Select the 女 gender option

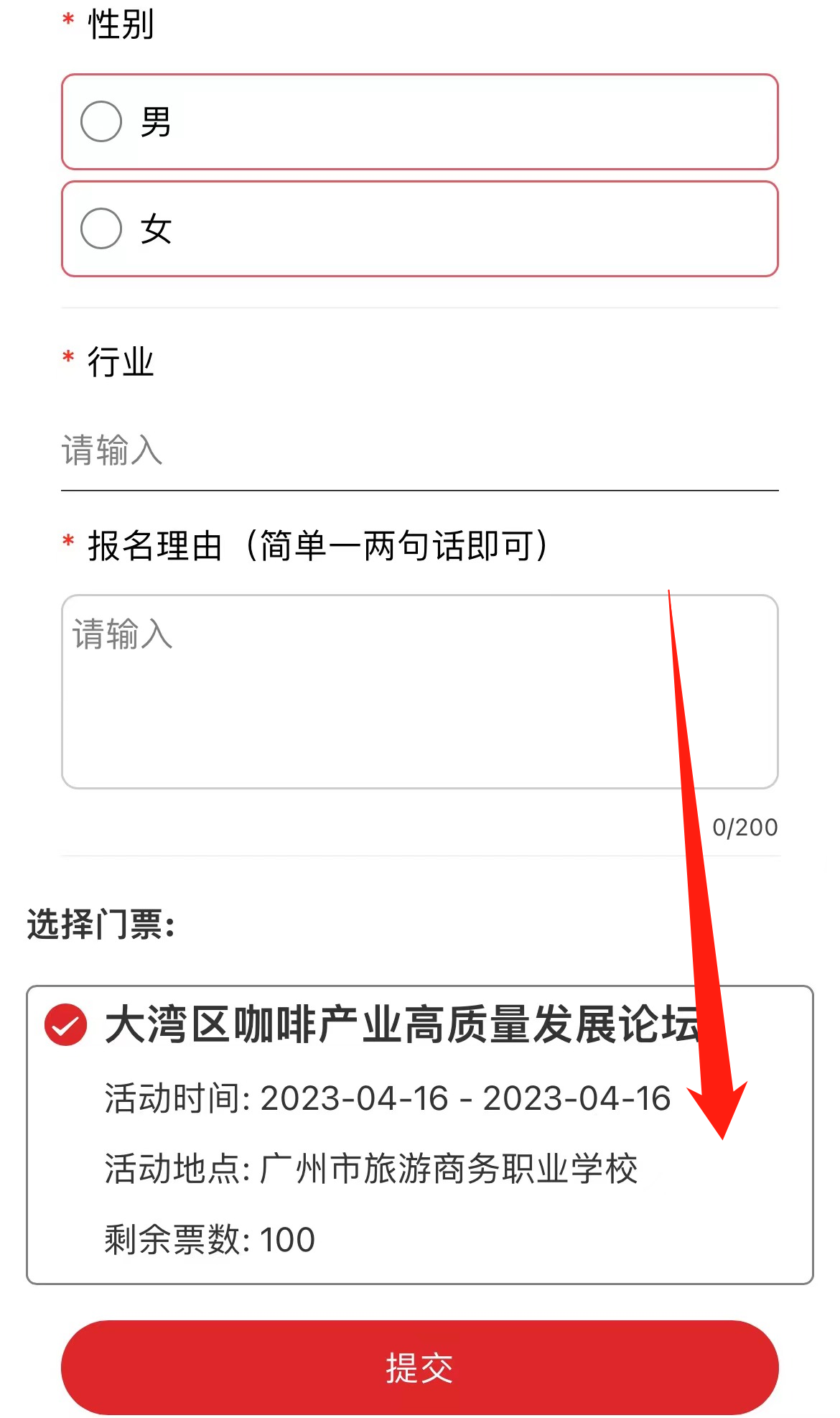pos(101,228)
